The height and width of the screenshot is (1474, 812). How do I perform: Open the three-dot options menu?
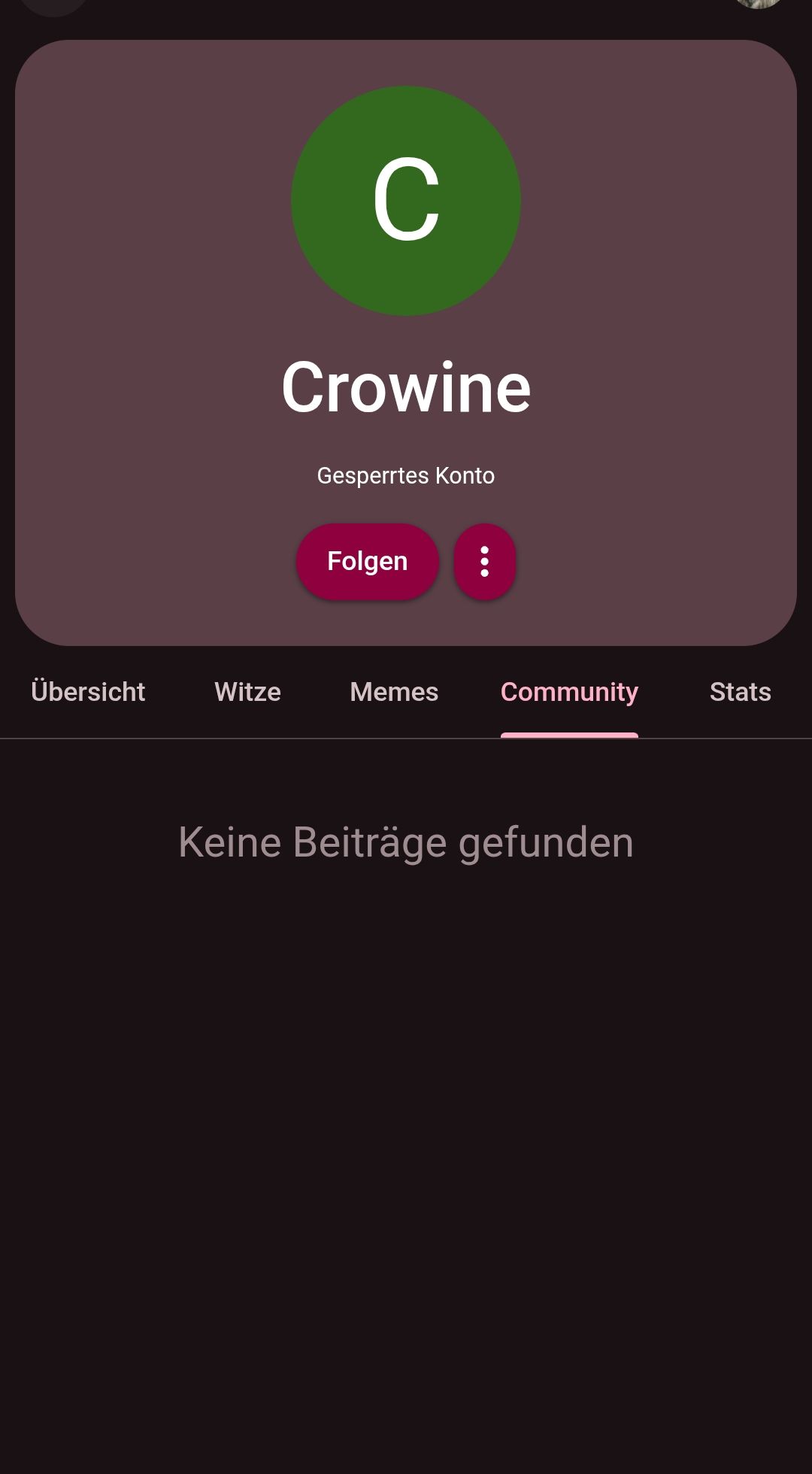click(x=485, y=562)
